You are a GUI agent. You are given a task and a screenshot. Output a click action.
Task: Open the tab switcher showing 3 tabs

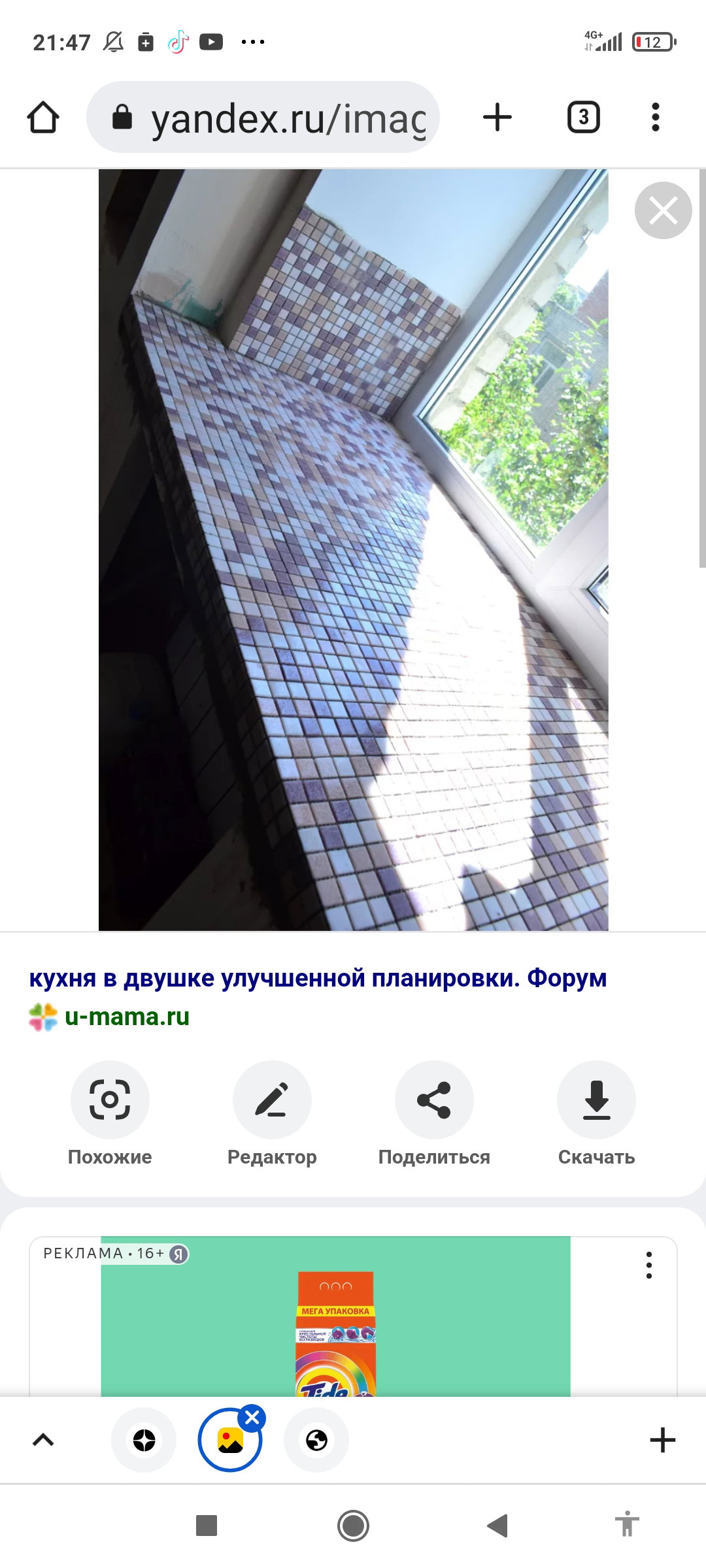(x=583, y=118)
